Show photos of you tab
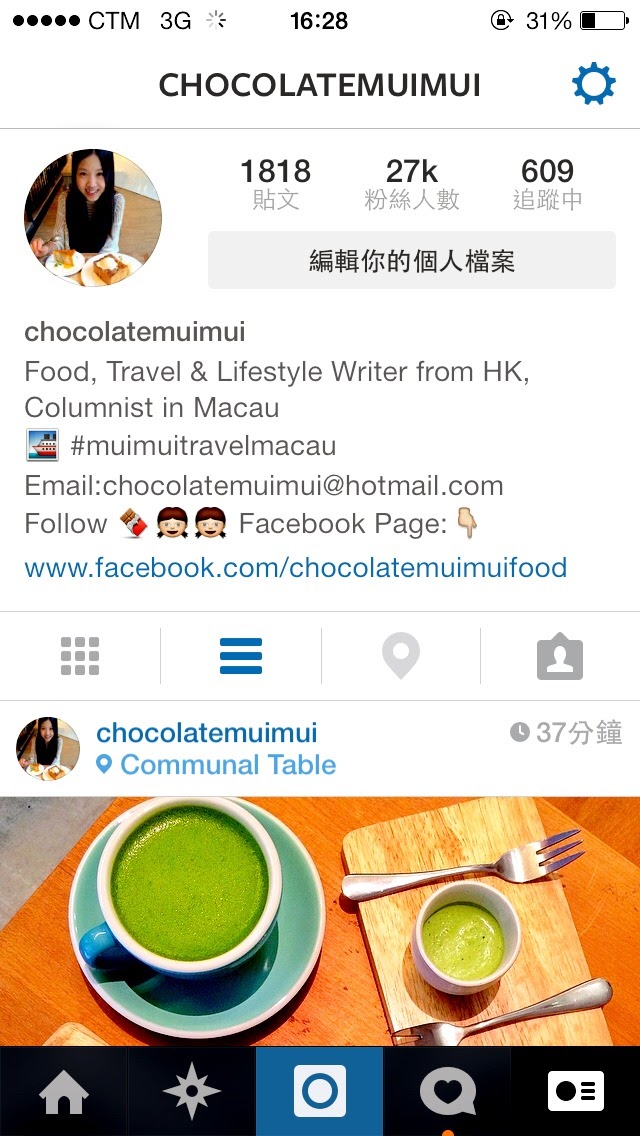 (560, 656)
